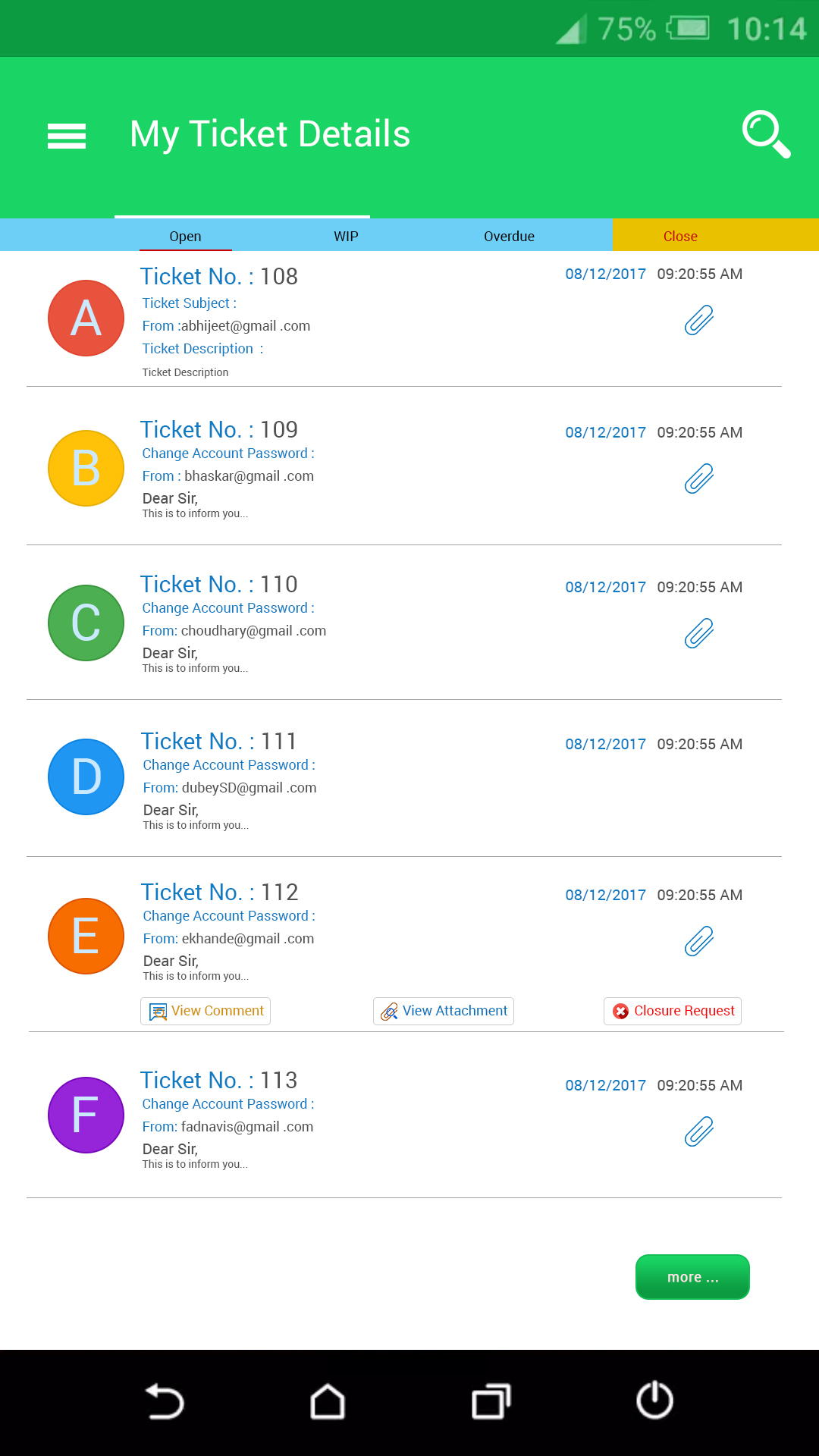Viewport: 819px width, 1456px height.
Task: Show the Overdue tickets tab
Action: click(509, 236)
